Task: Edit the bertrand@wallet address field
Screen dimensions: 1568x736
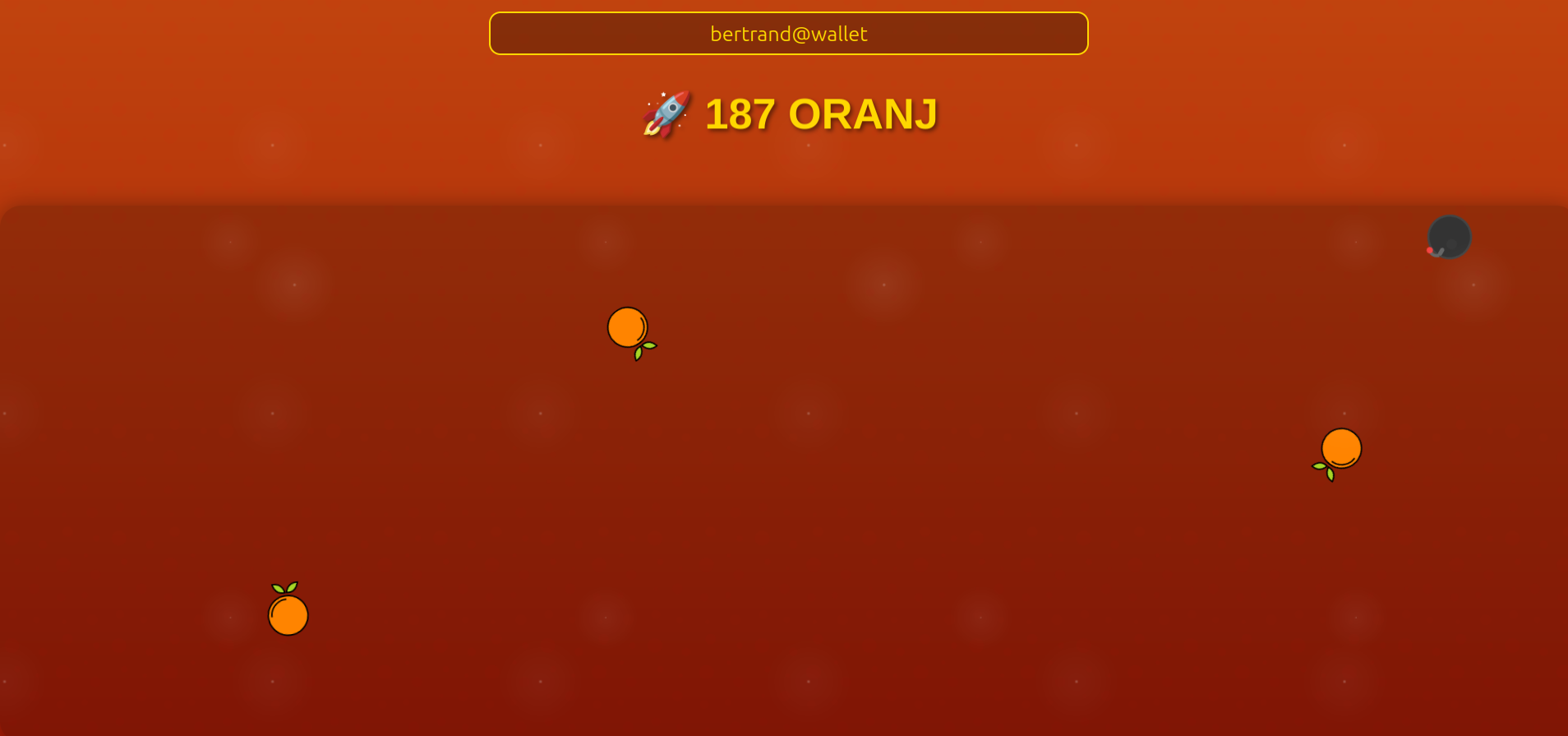Action: pos(788,34)
